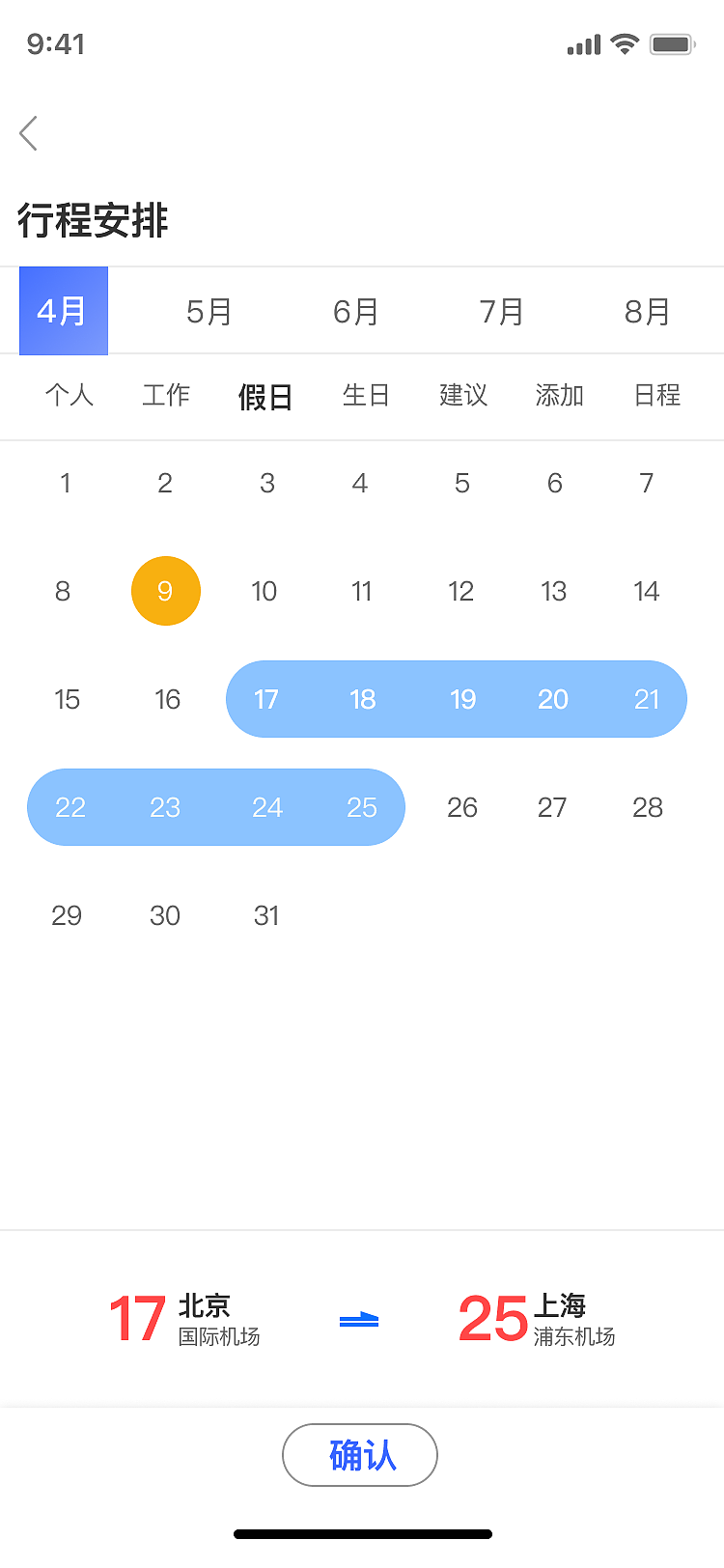Choose date 17 as trip start
This screenshot has height=1568, width=724.
[x=266, y=699]
